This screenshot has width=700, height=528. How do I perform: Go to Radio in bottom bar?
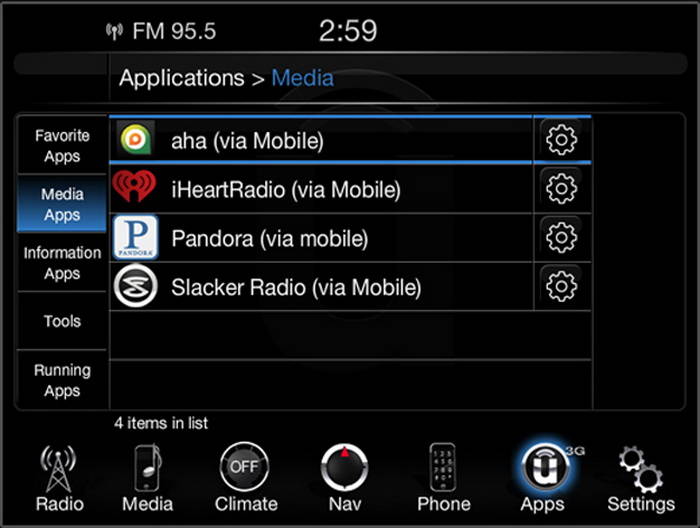click(60, 478)
